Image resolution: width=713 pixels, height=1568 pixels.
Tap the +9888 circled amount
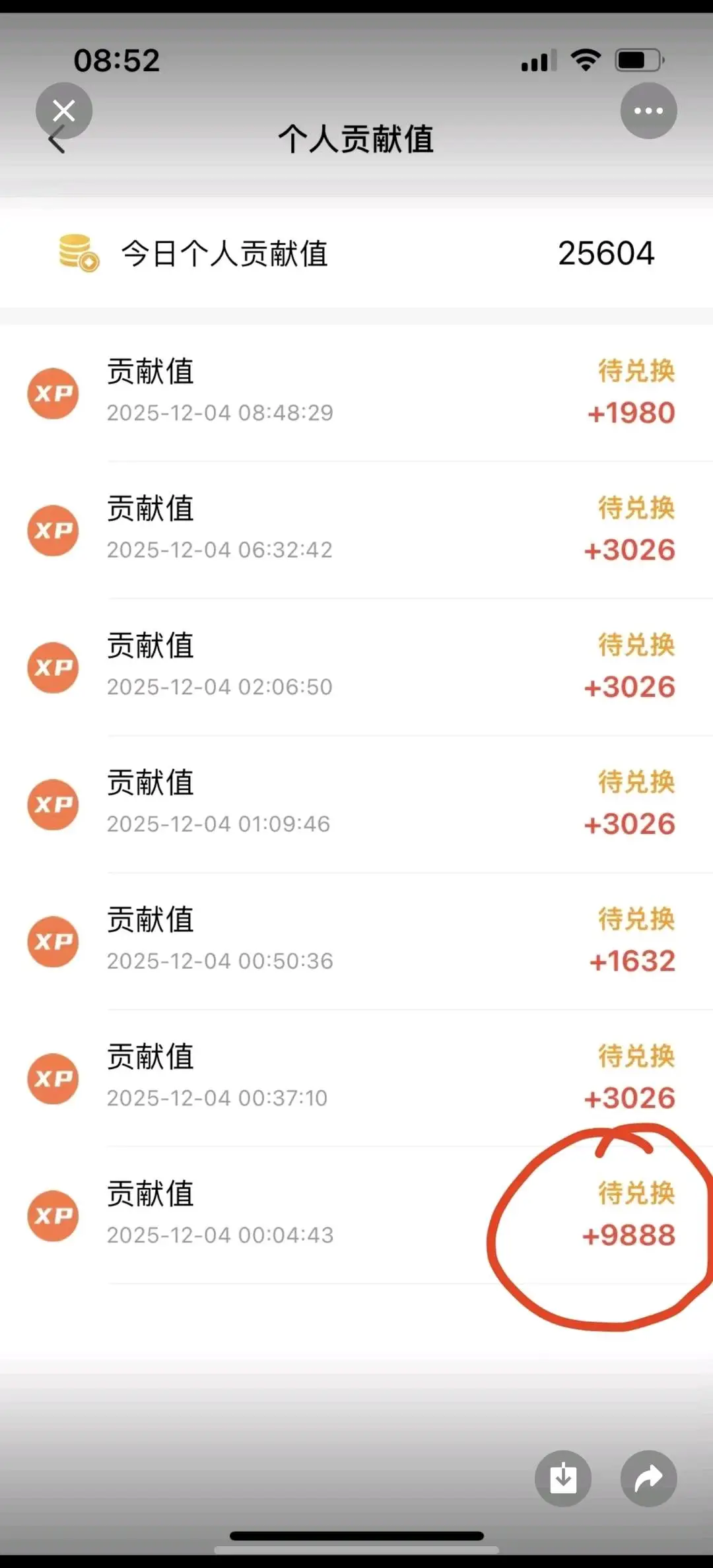pyautogui.click(x=629, y=1235)
